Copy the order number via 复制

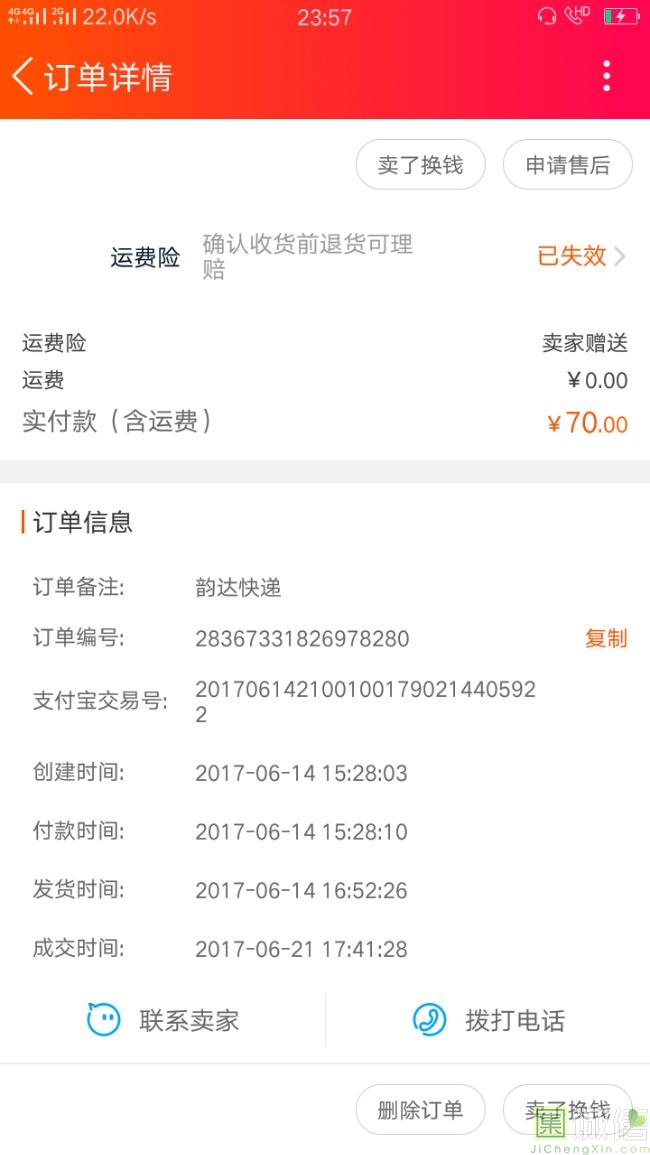pyautogui.click(x=606, y=638)
